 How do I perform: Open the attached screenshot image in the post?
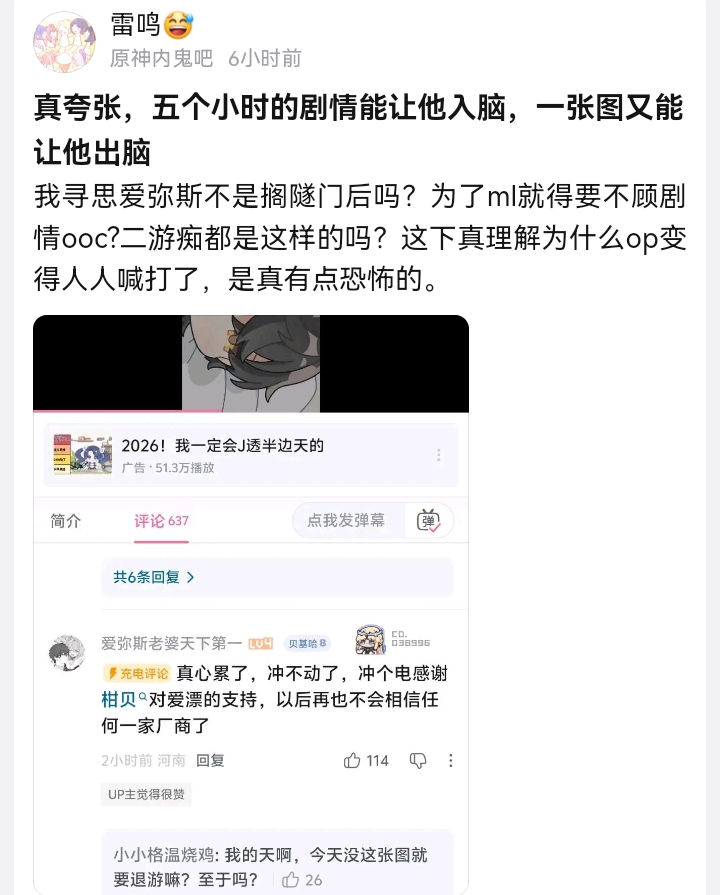click(251, 604)
